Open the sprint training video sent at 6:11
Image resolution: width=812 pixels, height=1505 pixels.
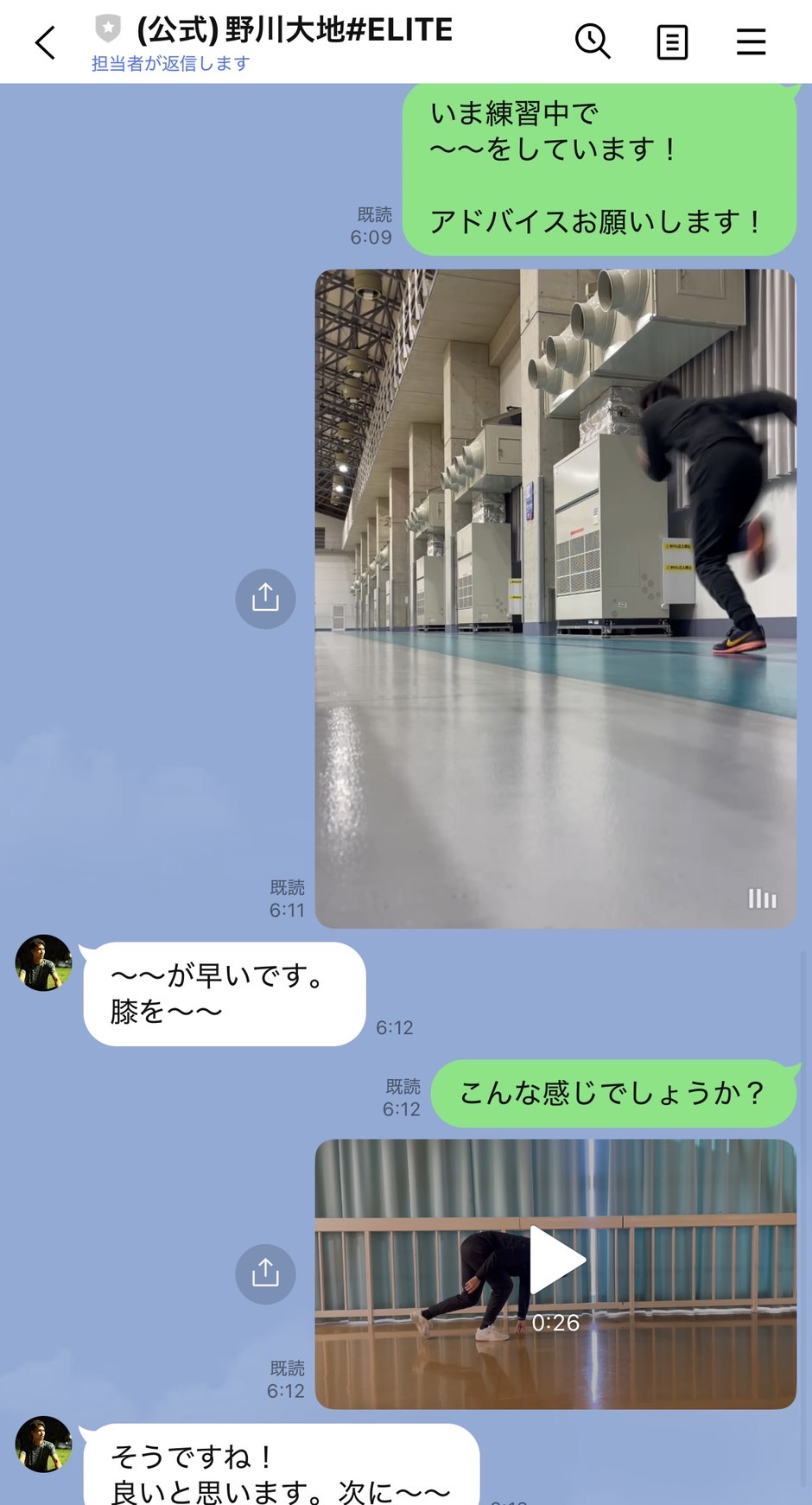click(555, 599)
